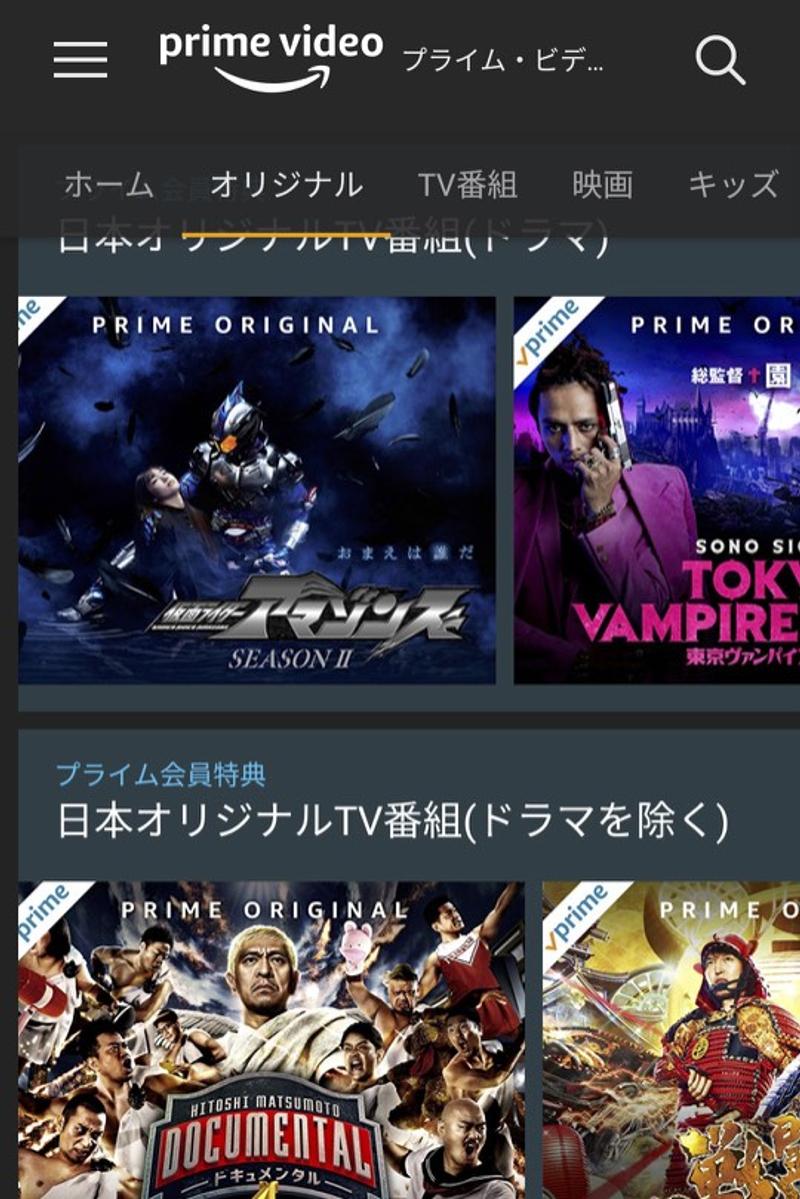Open the hamburger navigation menu
Image resolution: width=800 pixels, height=1199 pixels.
click(80, 60)
